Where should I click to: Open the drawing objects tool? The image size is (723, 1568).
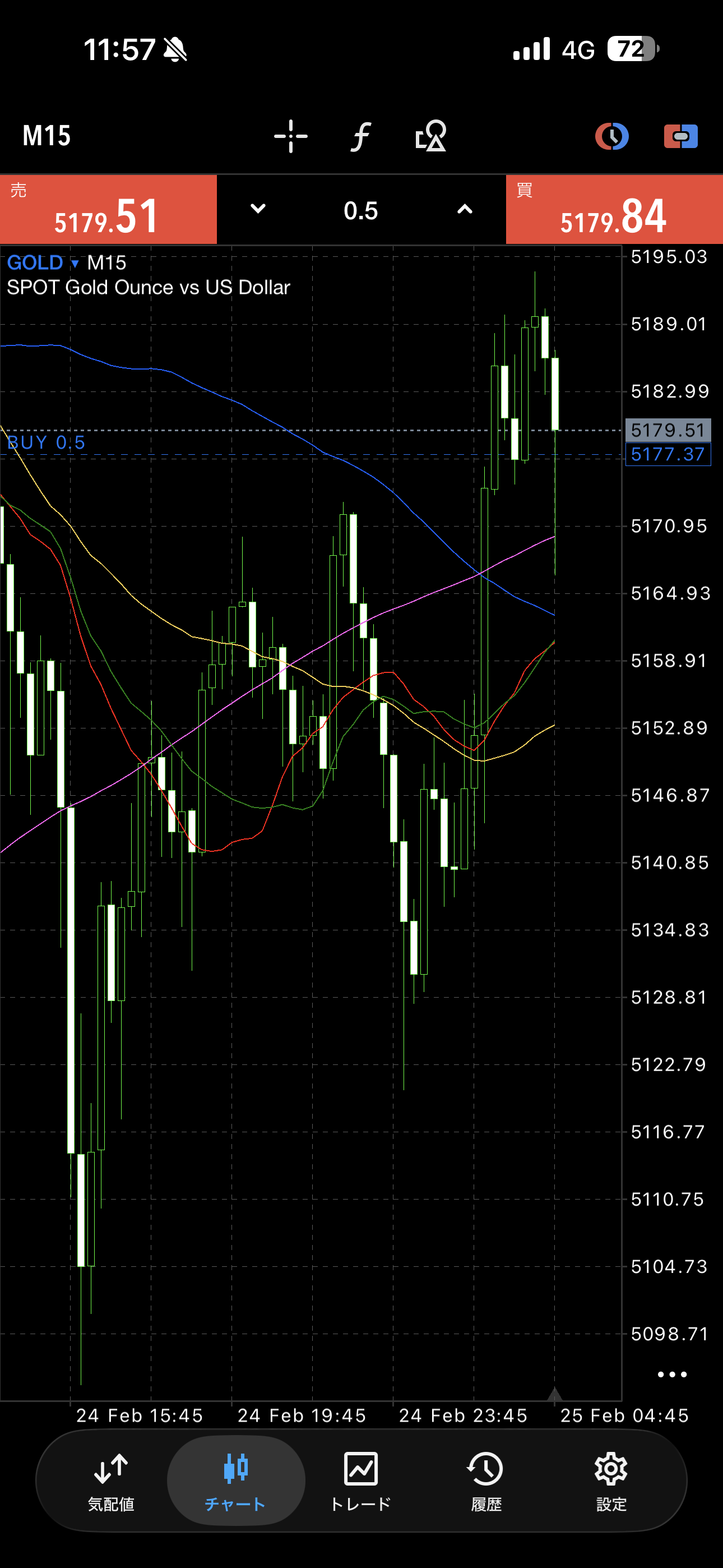point(430,136)
